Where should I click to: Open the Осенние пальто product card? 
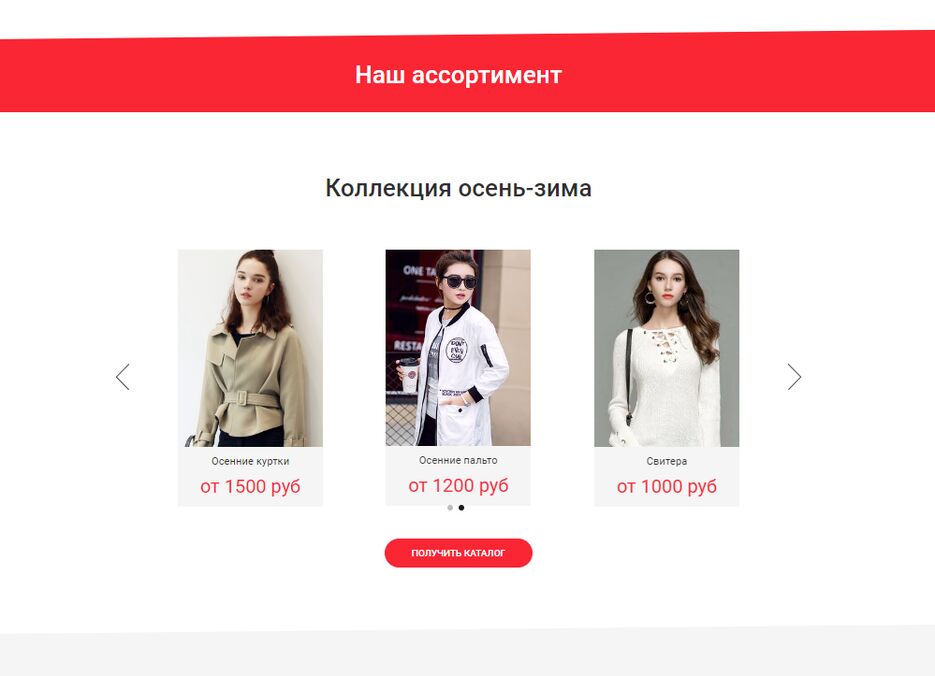[458, 377]
